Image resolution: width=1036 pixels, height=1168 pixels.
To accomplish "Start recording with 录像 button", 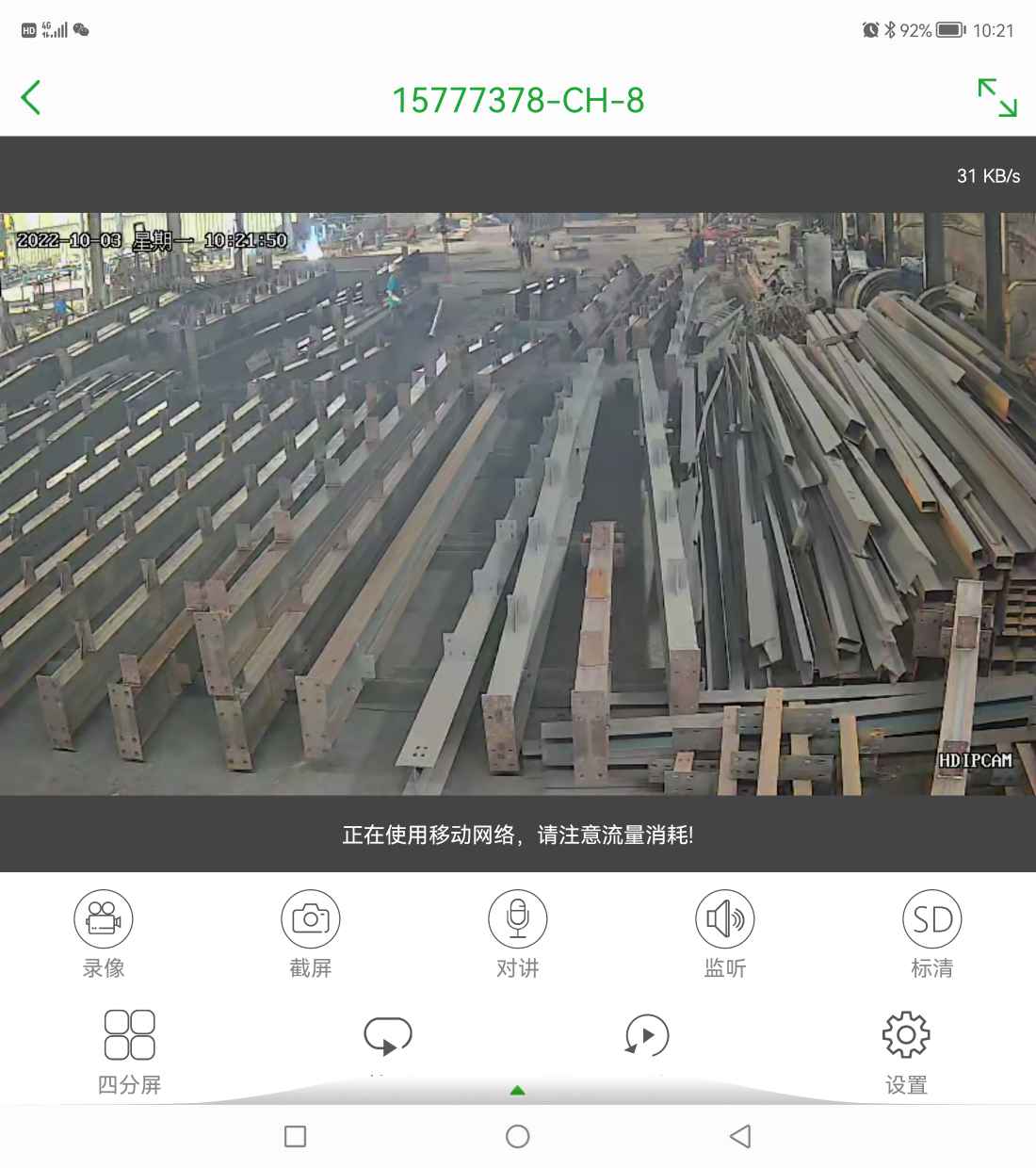I will coord(104,918).
